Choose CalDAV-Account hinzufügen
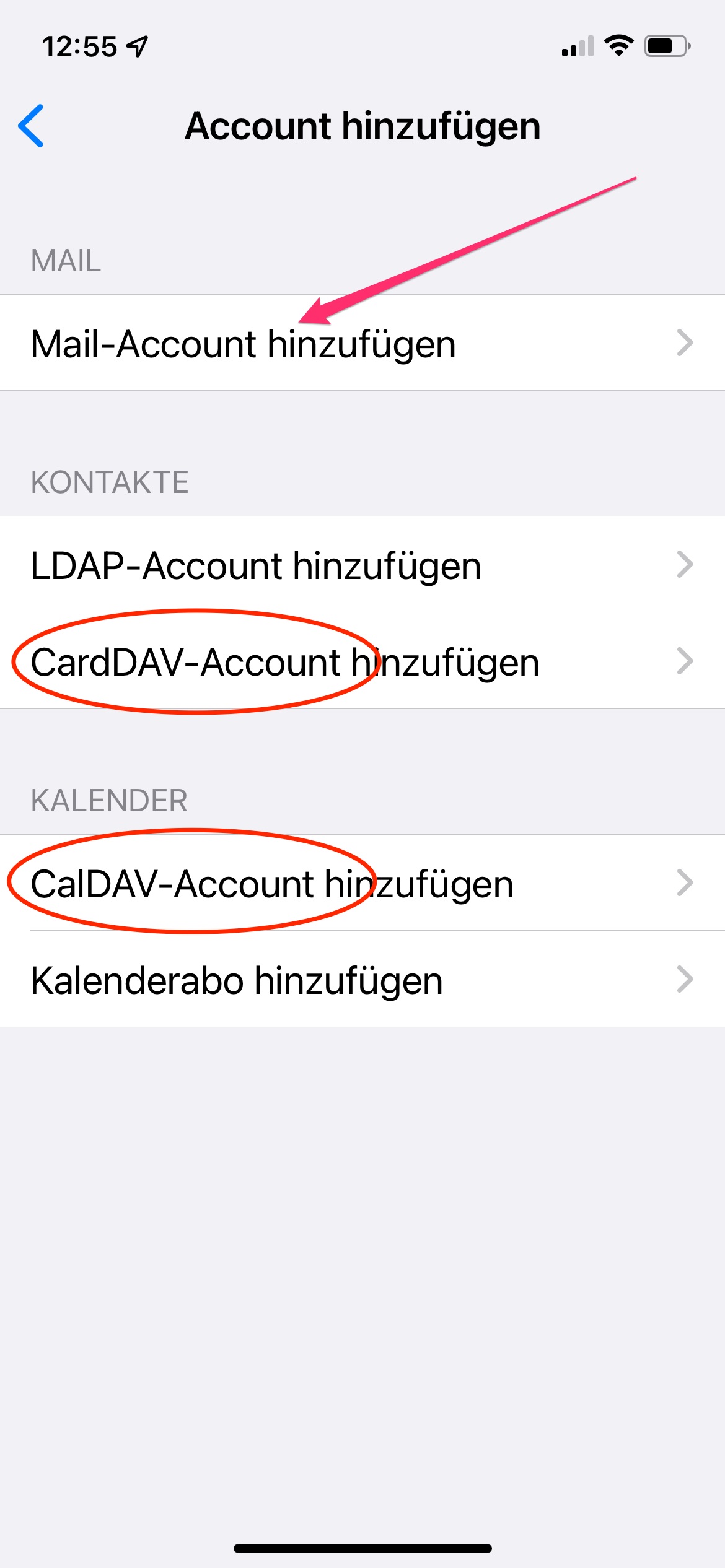This screenshot has width=725, height=1568. [362, 883]
